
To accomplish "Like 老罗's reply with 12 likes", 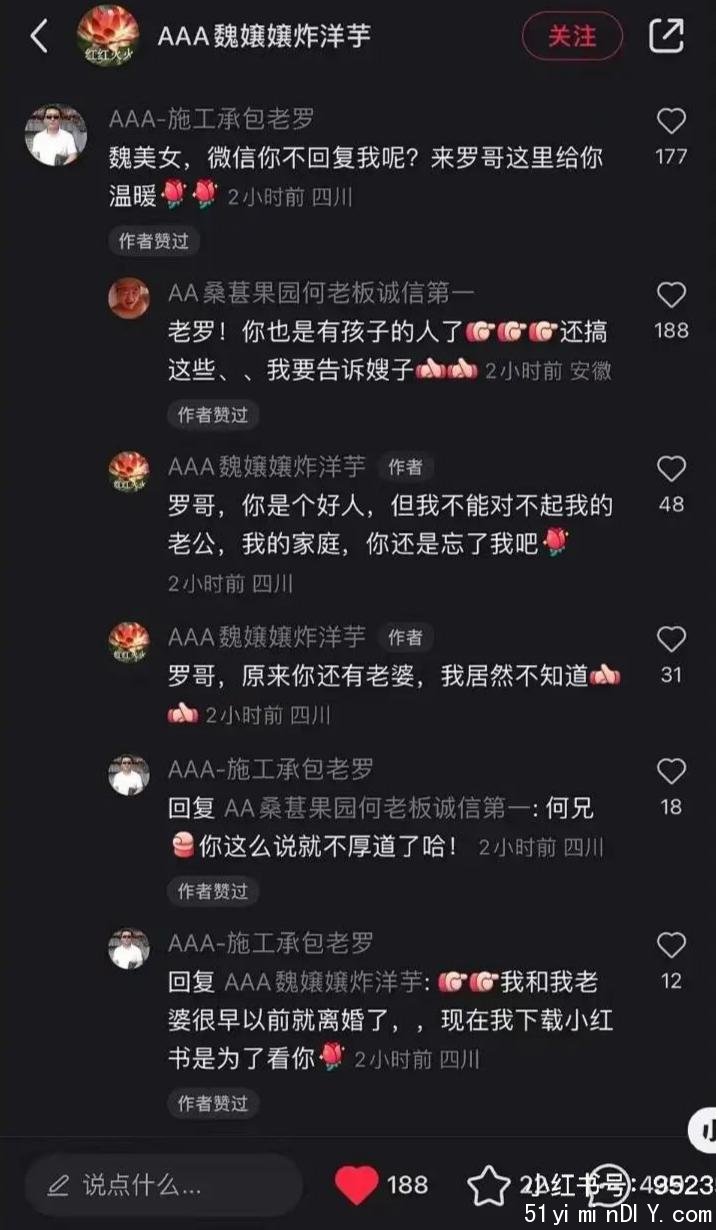I will tap(671, 945).
